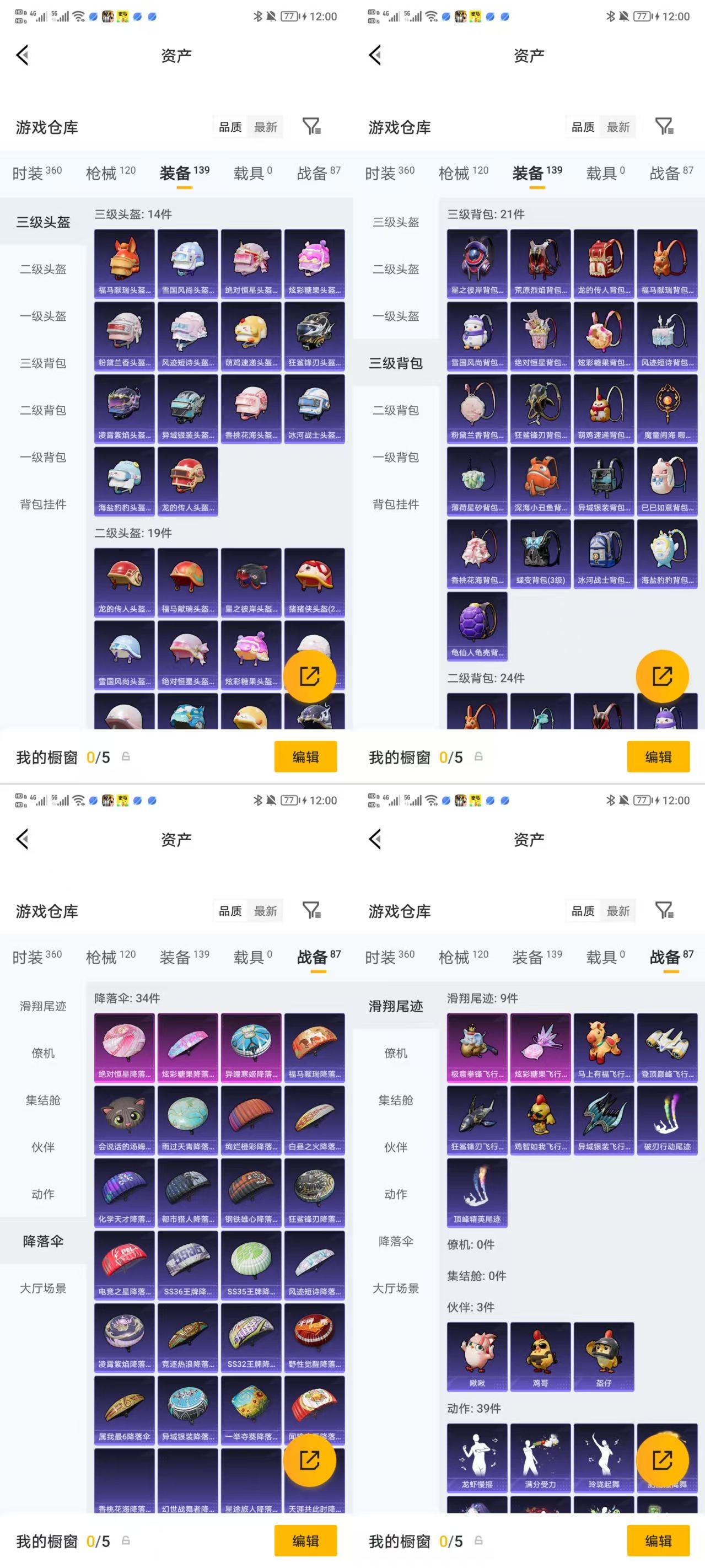
Task: Switch sort to 最新 on the backpack page
Action: [618, 126]
